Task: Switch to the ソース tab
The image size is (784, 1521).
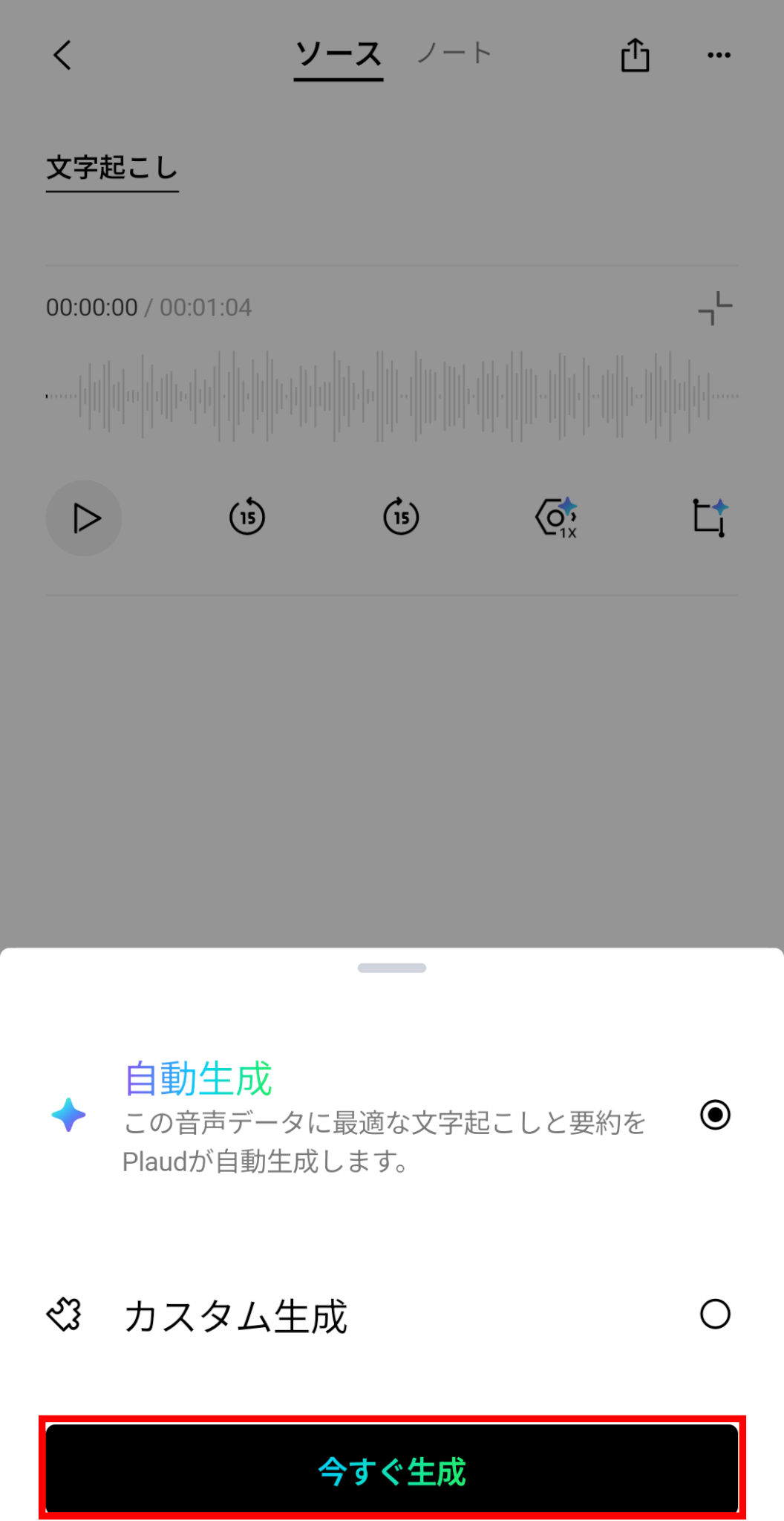Action: (x=339, y=55)
